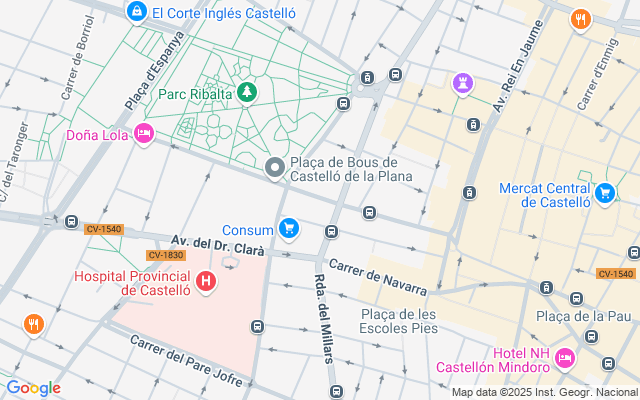Open the Google logo link
Viewport: 640px width, 400px height.
point(33,388)
